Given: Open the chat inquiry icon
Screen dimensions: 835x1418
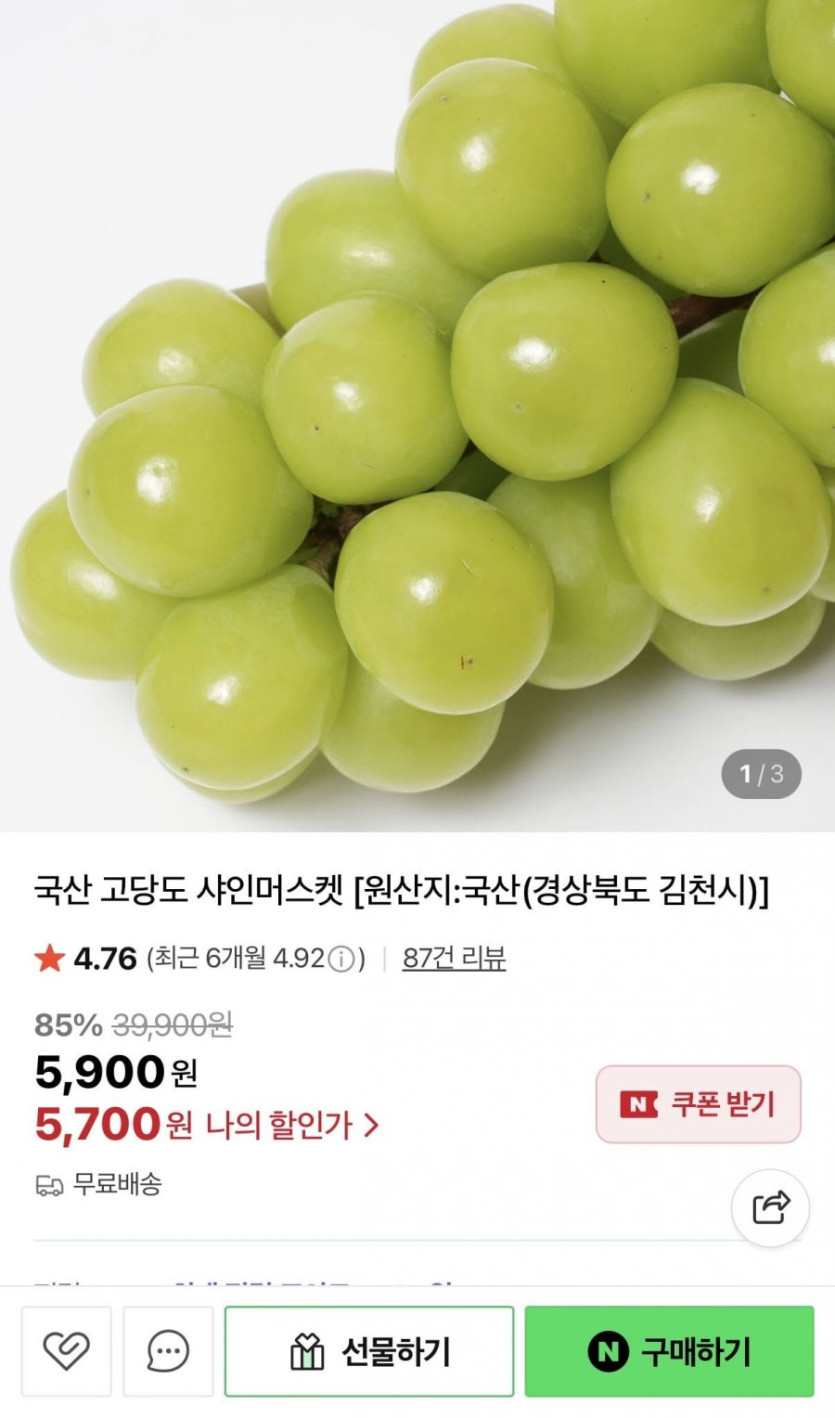Looking at the screenshot, I should [168, 1351].
